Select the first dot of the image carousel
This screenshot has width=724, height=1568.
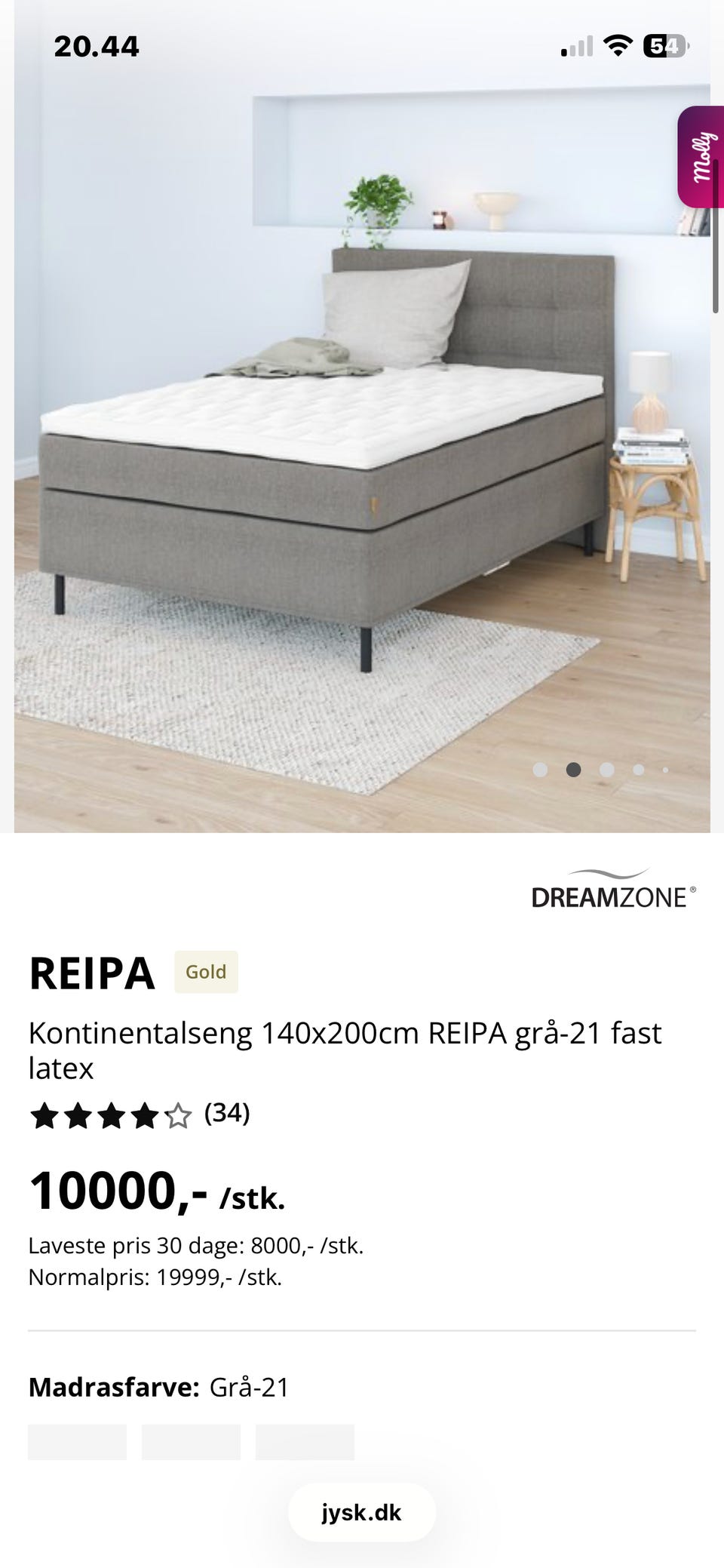tap(540, 770)
